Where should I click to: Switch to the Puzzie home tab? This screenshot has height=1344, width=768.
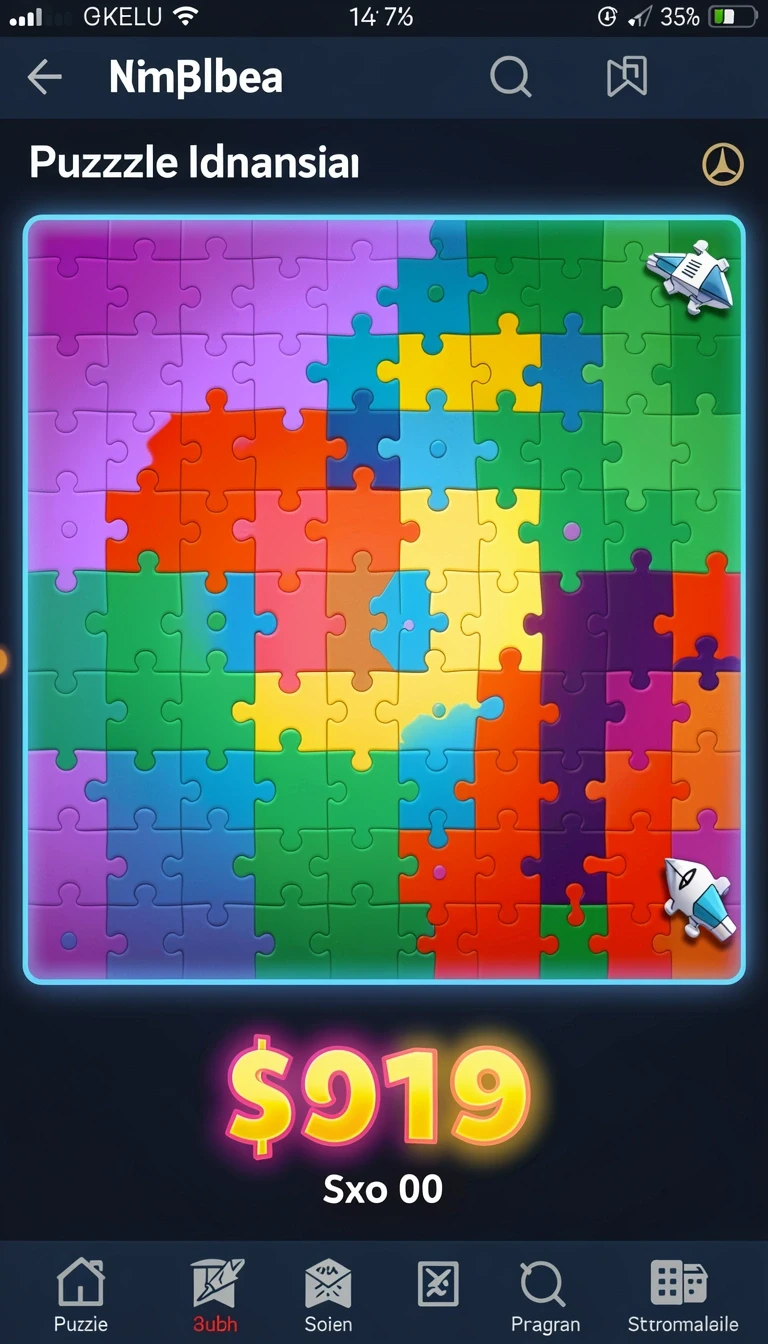coord(81,1295)
